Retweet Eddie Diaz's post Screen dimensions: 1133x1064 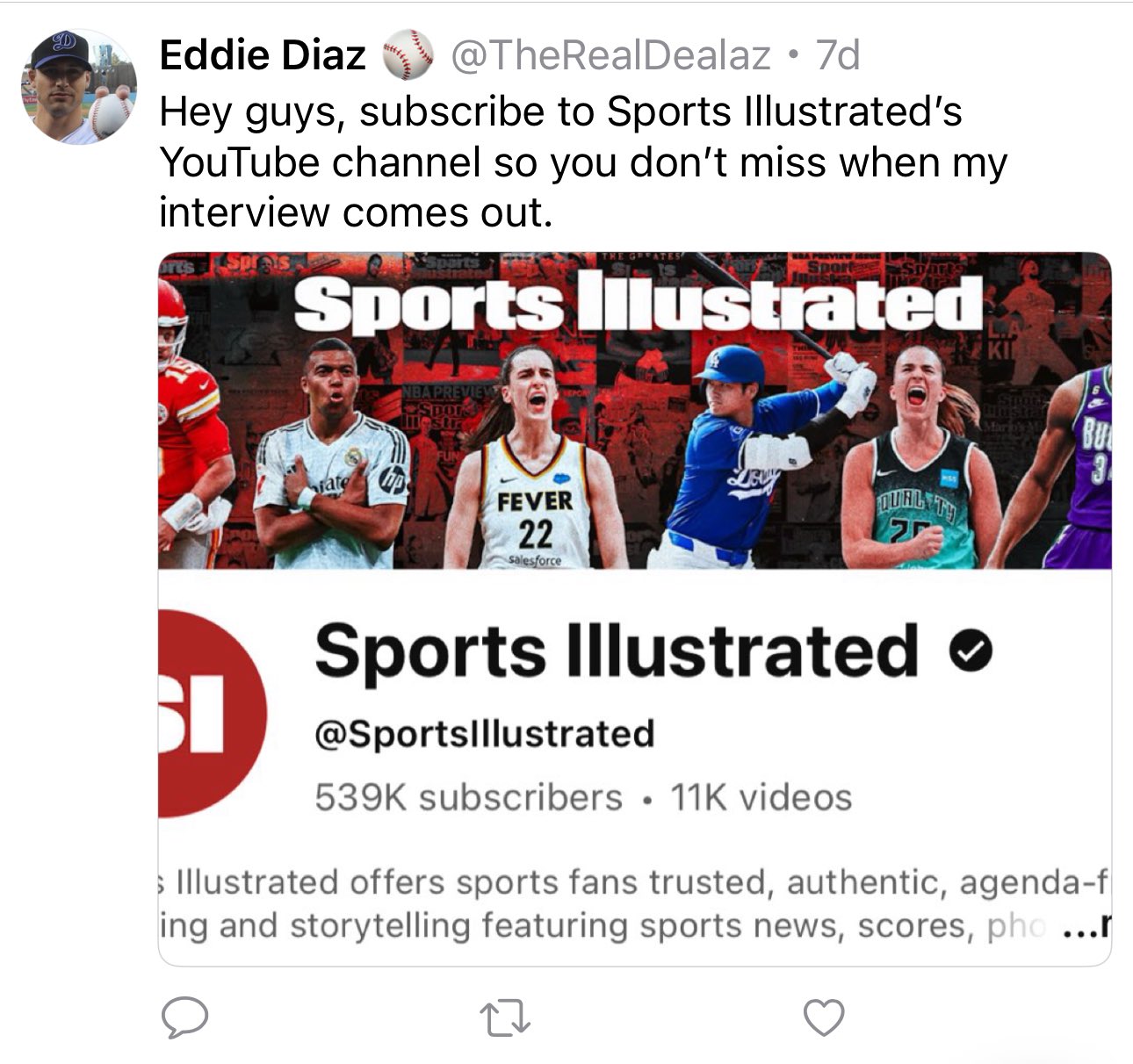pyautogui.click(x=506, y=1018)
